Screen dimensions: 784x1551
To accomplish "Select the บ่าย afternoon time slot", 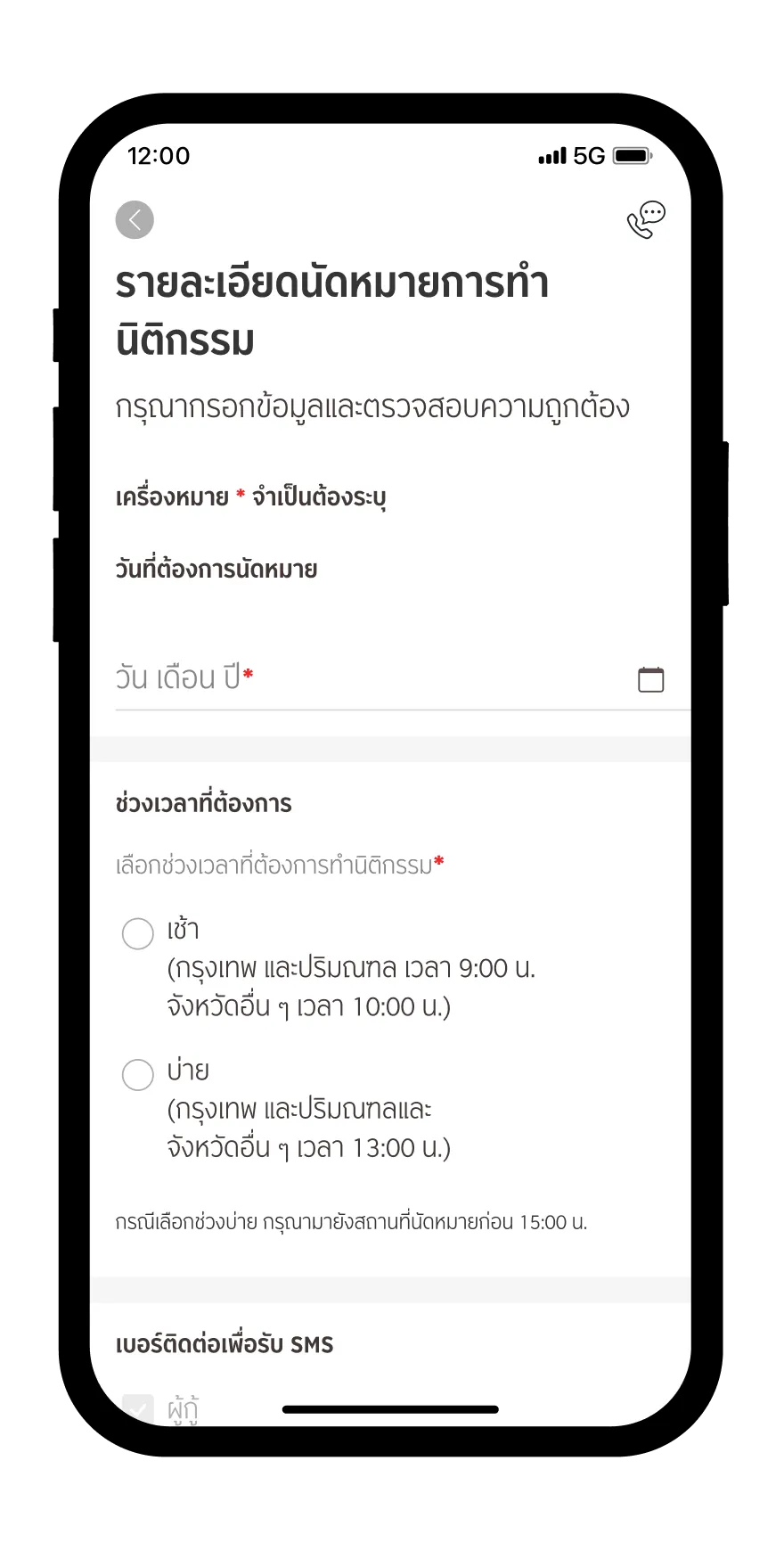I will [138, 1074].
